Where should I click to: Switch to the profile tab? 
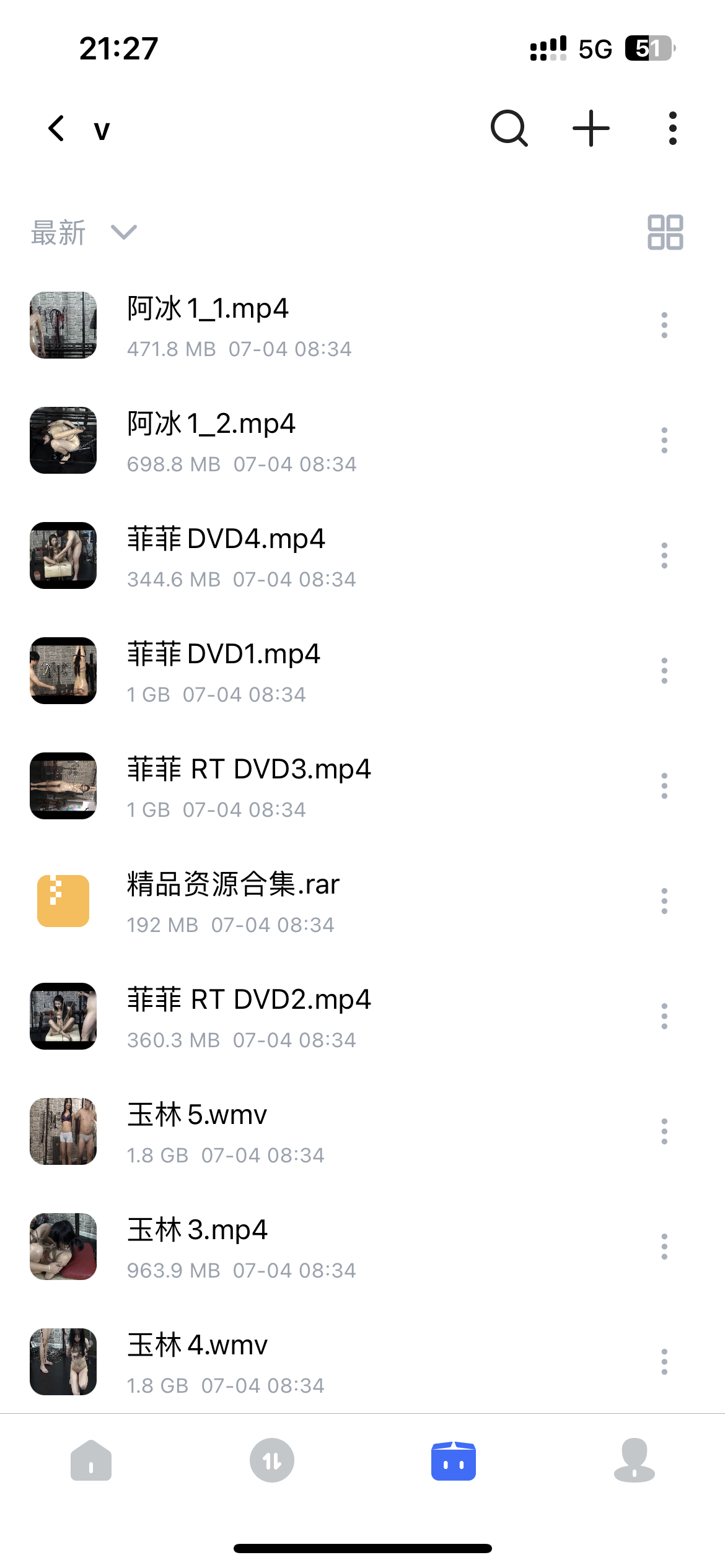[x=634, y=1460]
